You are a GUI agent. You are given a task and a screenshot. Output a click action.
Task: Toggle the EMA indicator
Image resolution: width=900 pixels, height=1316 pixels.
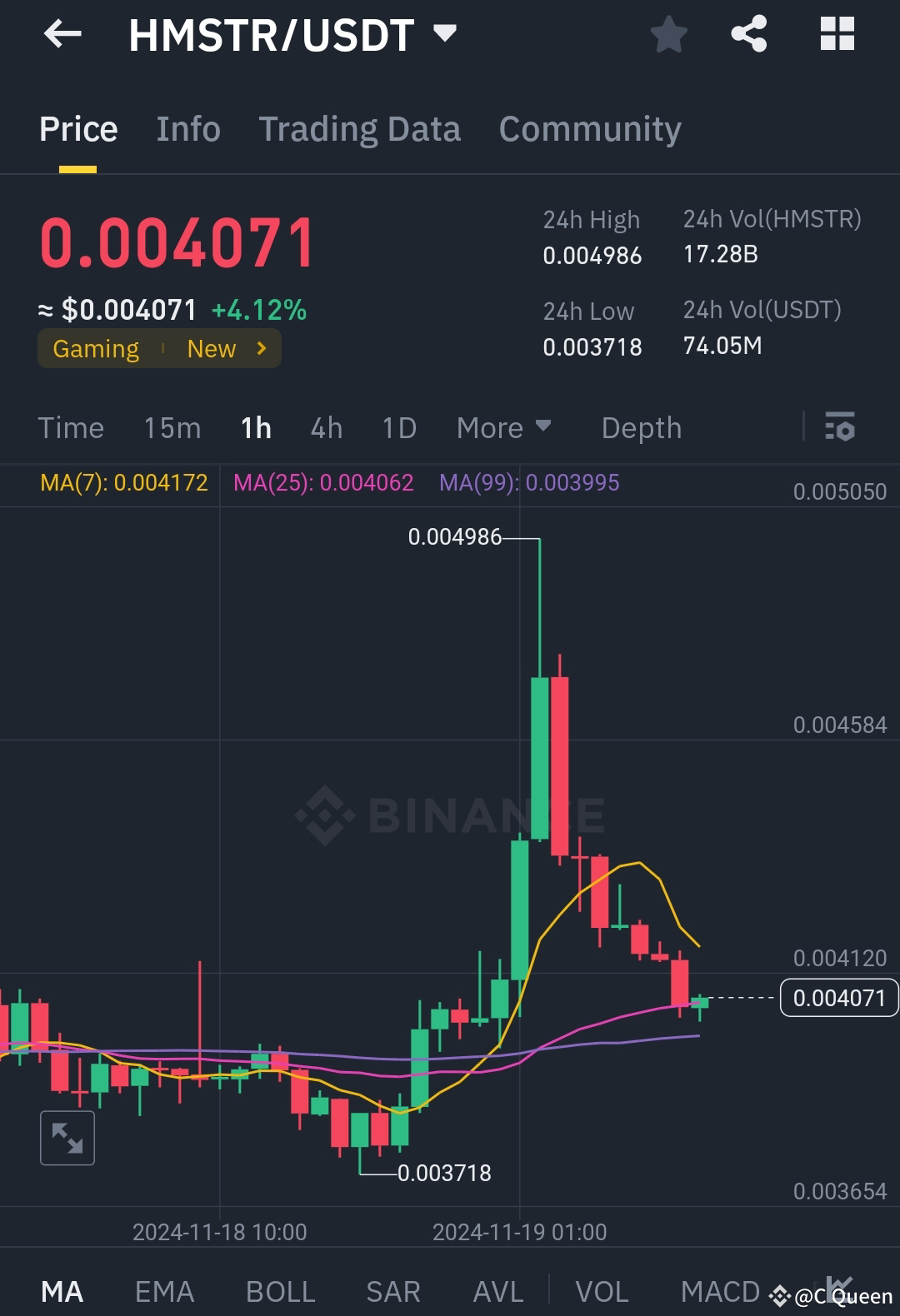(163, 1291)
